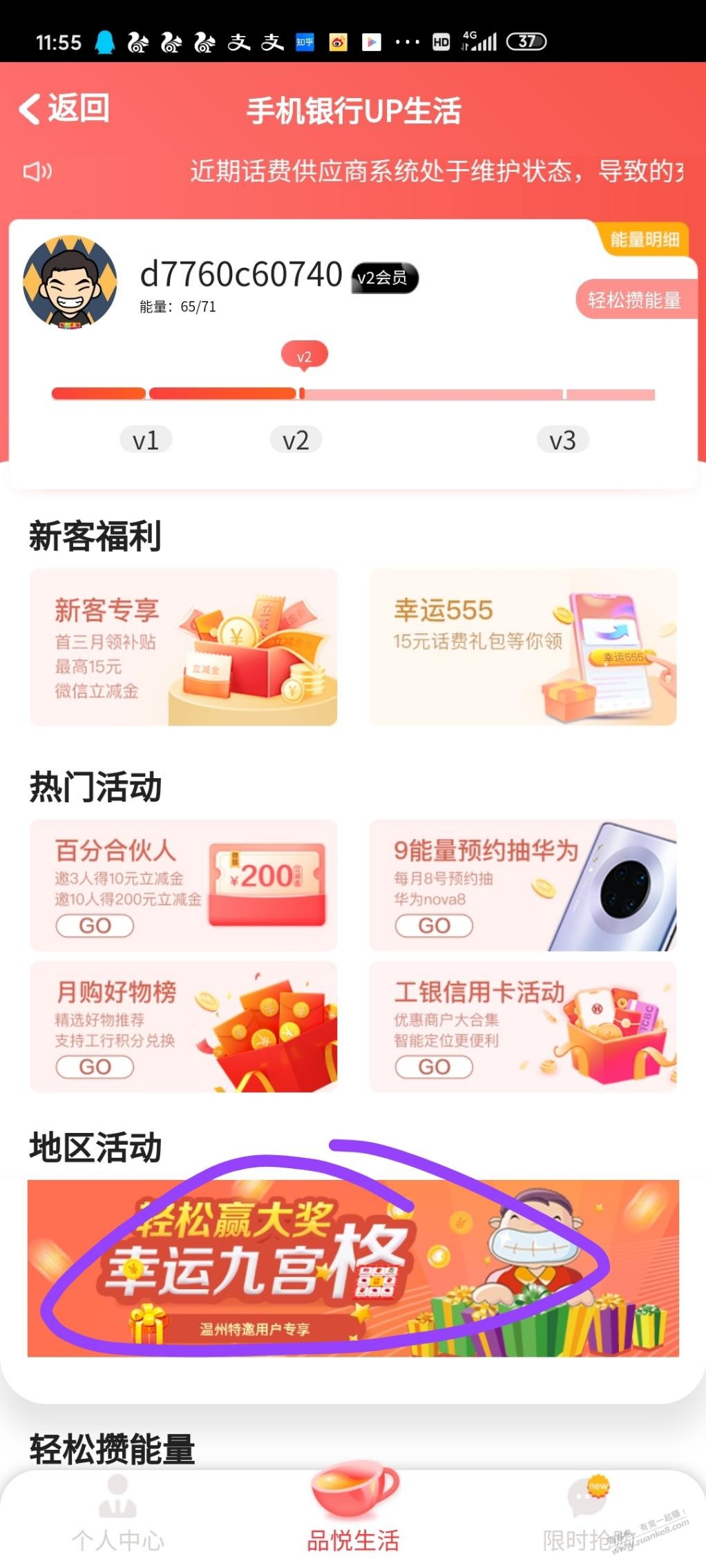Open the profile avatar
The height and width of the screenshot is (1568, 706).
tap(70, 282)
